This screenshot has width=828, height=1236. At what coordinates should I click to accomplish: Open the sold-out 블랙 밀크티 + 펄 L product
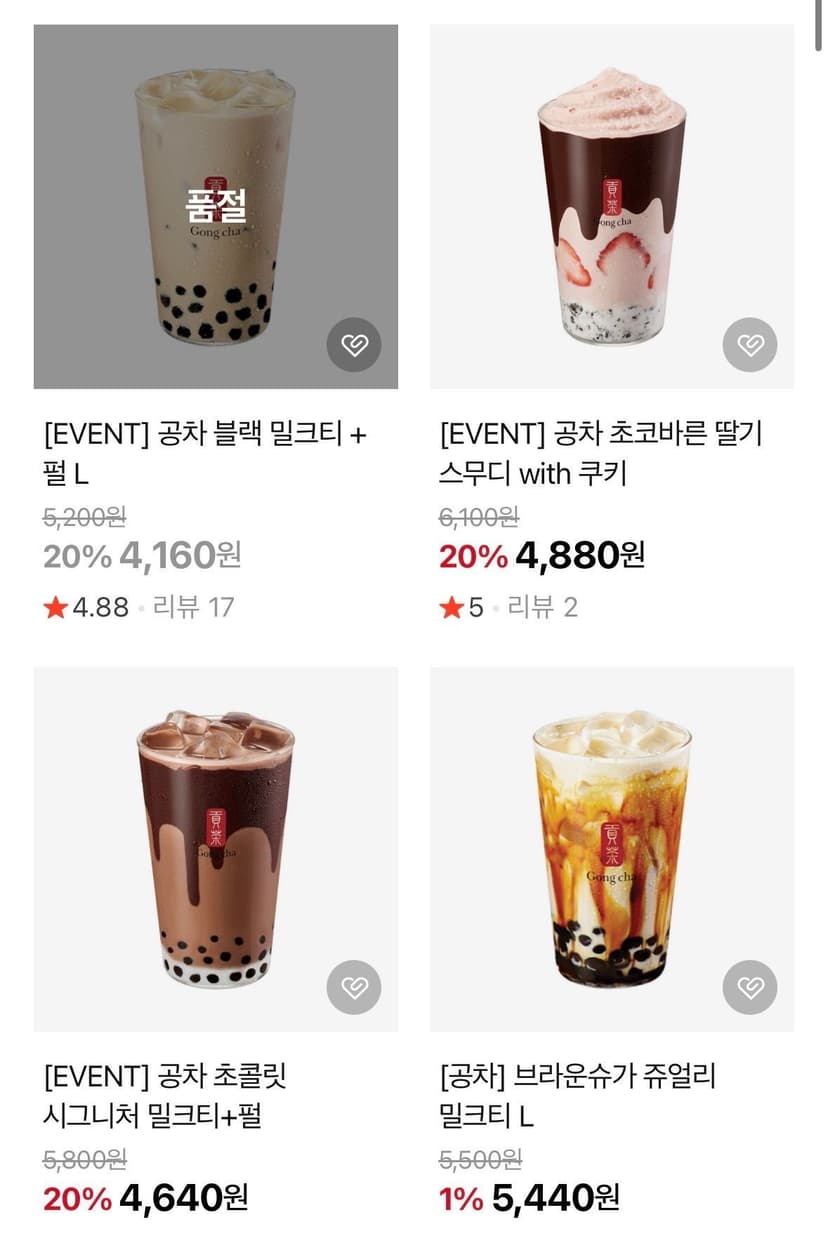point(215,206)
